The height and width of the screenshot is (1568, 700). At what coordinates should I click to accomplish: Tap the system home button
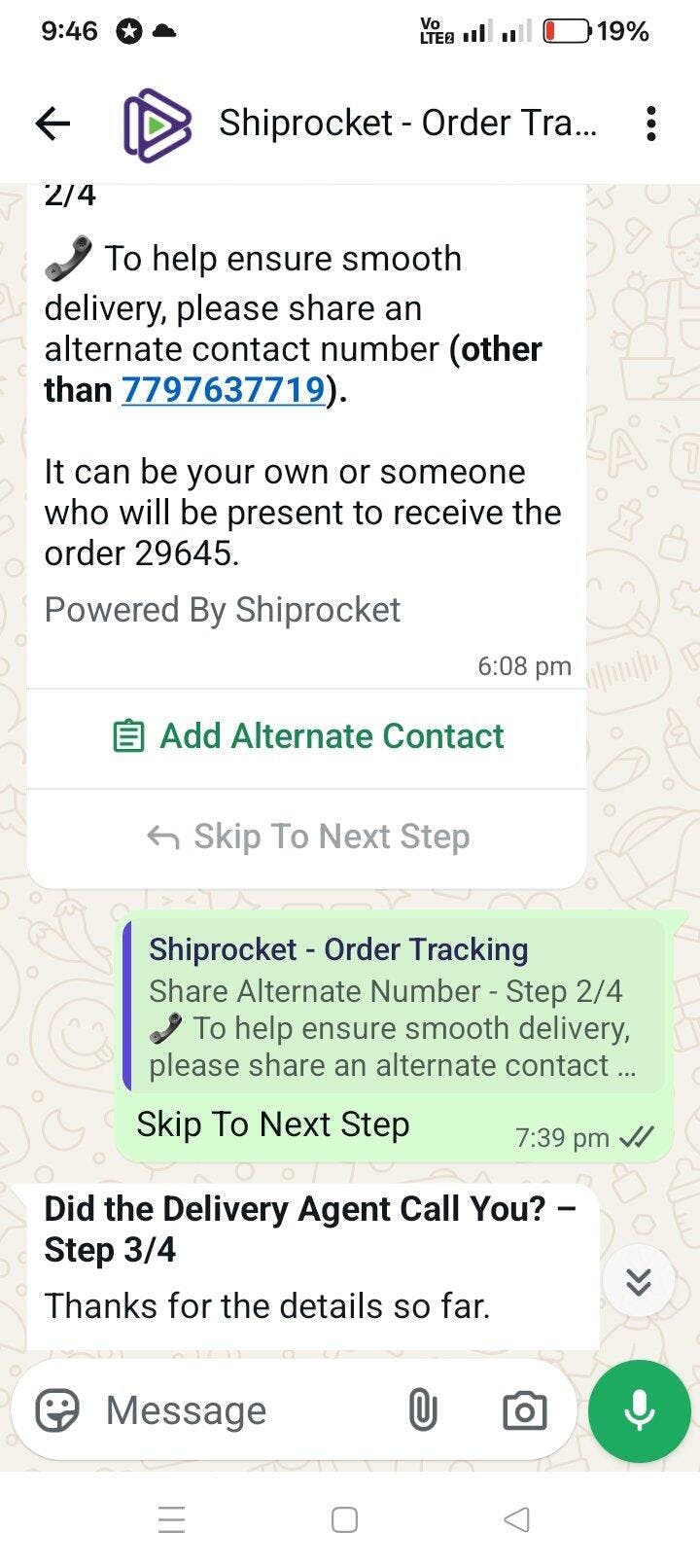tap(344, 1519)
